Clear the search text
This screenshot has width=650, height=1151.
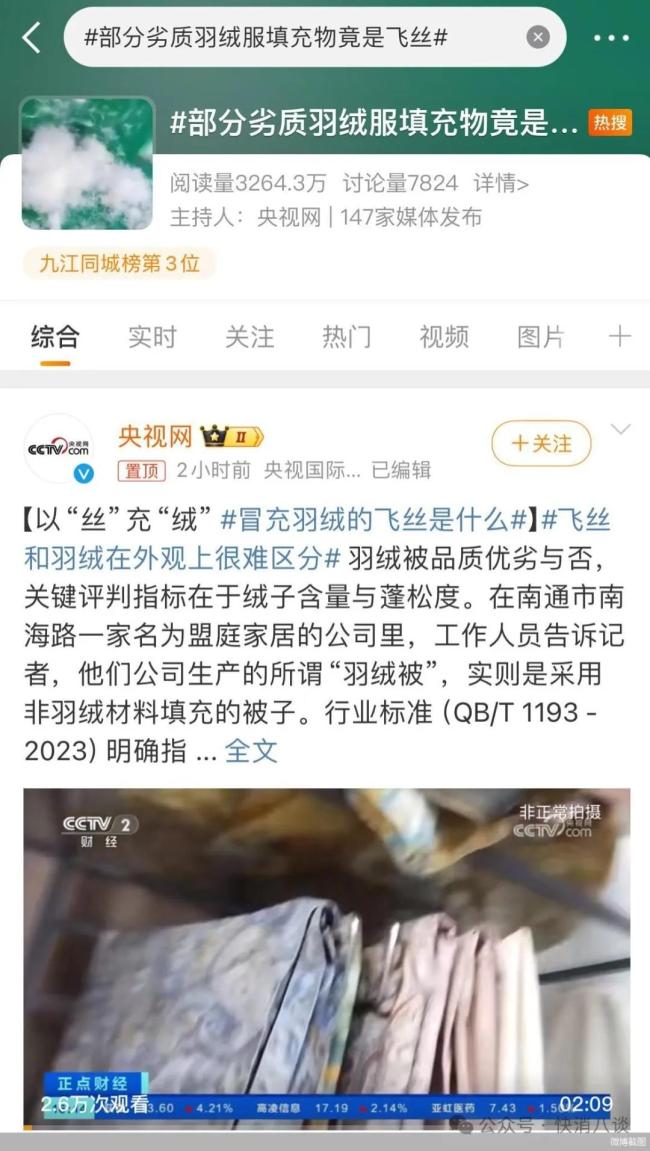coord(538,38)
